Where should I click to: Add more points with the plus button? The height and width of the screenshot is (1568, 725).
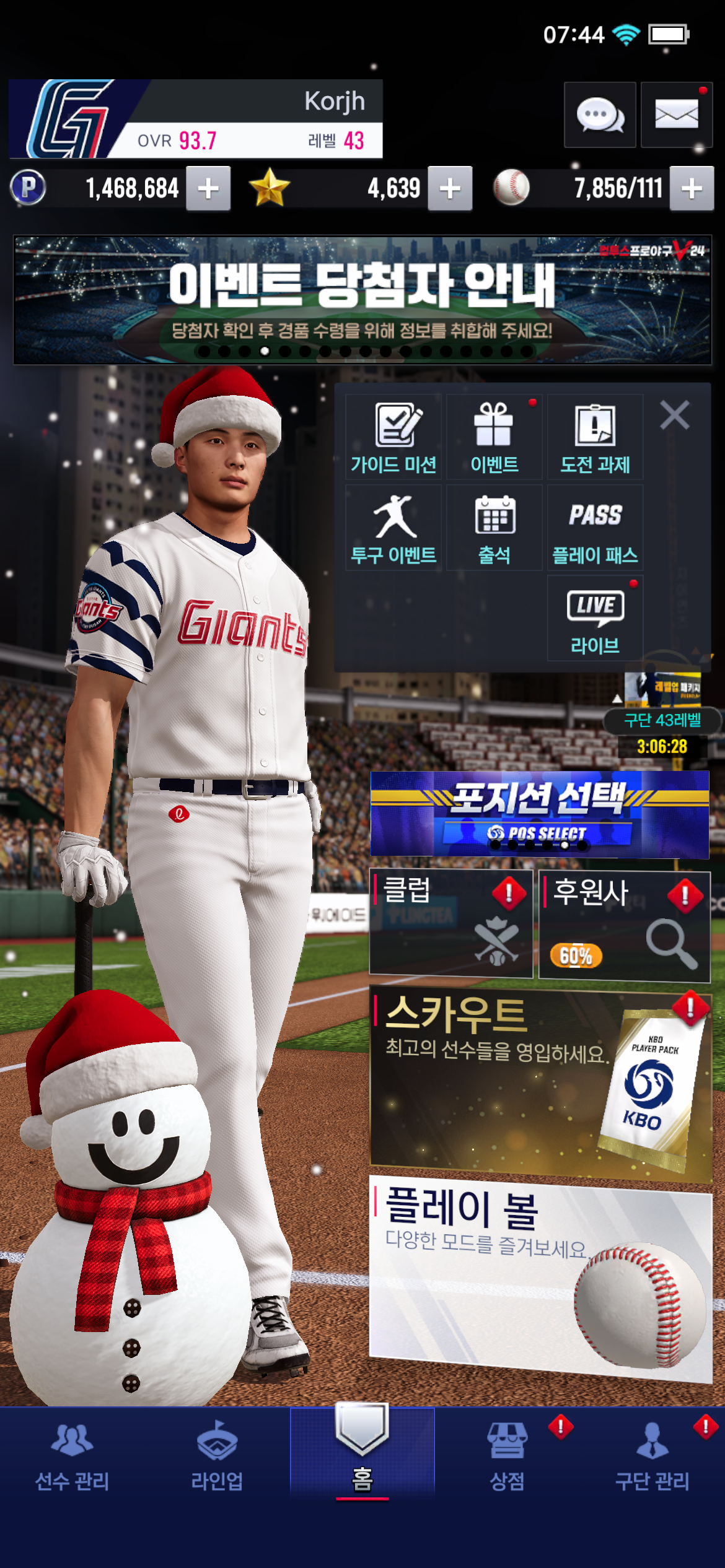click(x=208, y=189)
